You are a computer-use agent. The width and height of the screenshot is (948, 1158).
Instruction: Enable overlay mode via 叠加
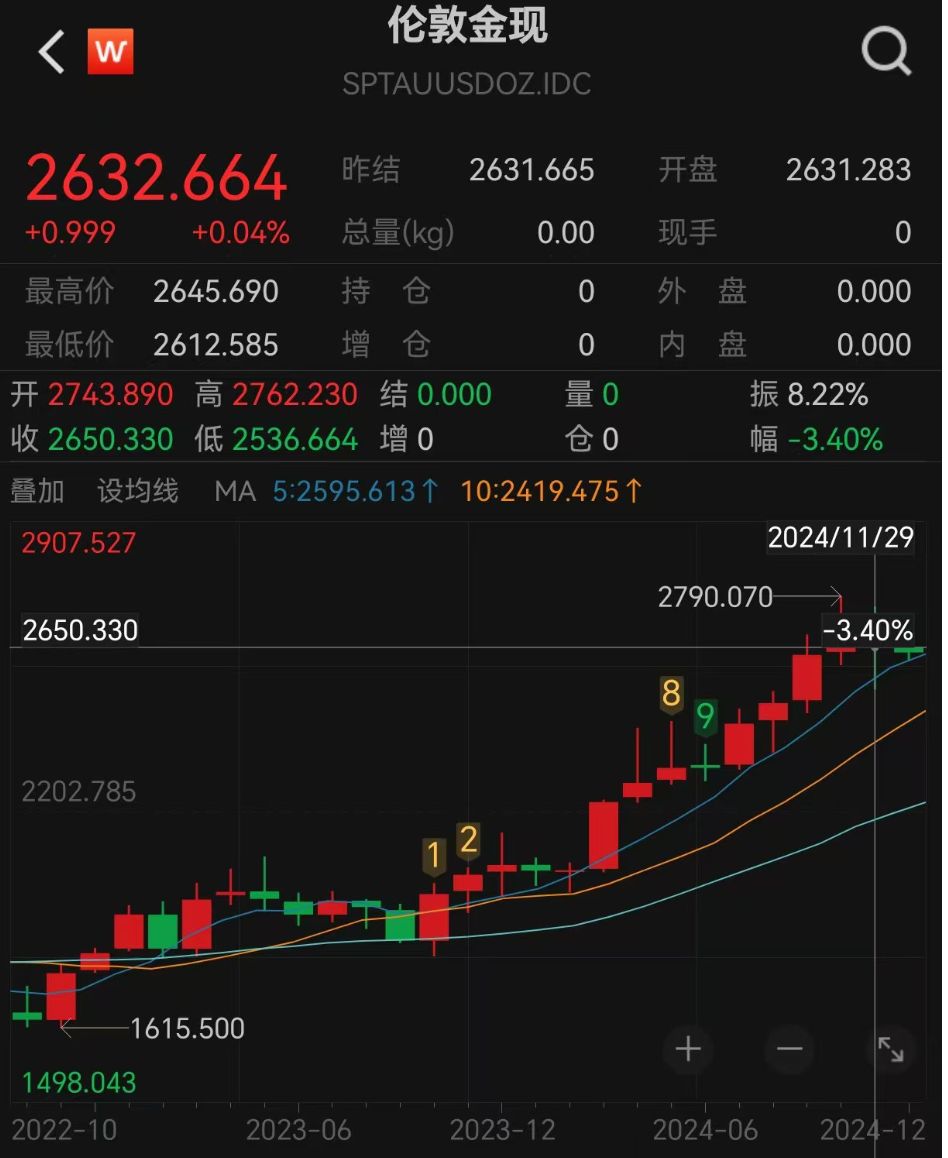(38, 491)
